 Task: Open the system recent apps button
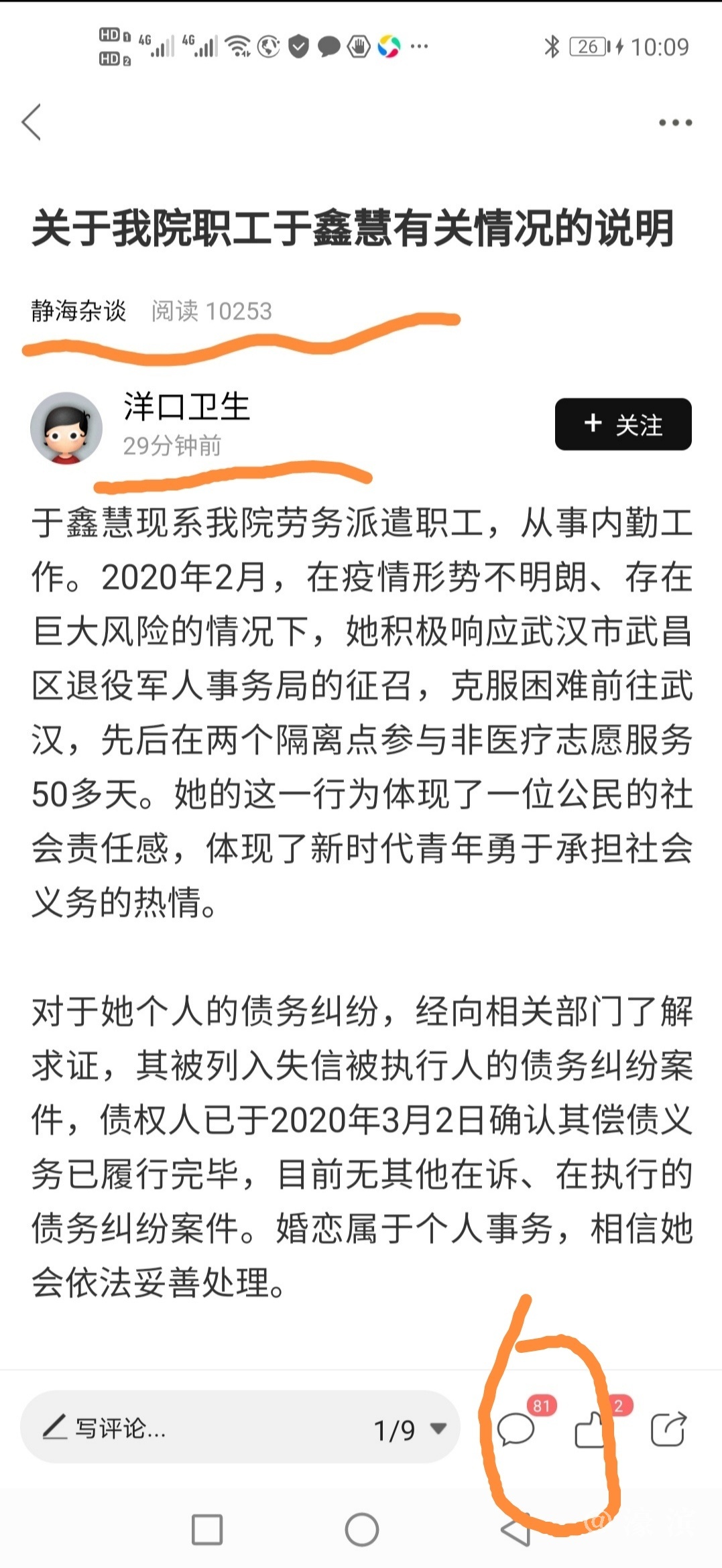click(206, 1530)
